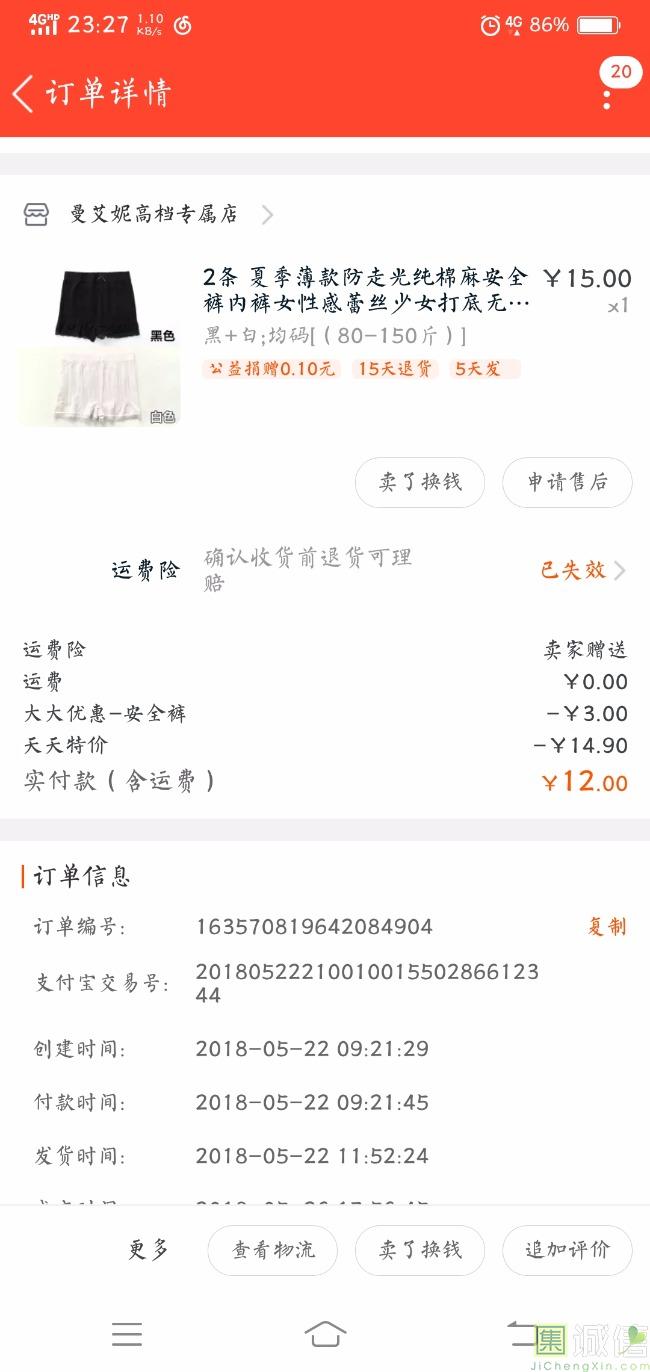Go to the system home screen
Screen dimensions: 650x1372
click(325, 1334)
